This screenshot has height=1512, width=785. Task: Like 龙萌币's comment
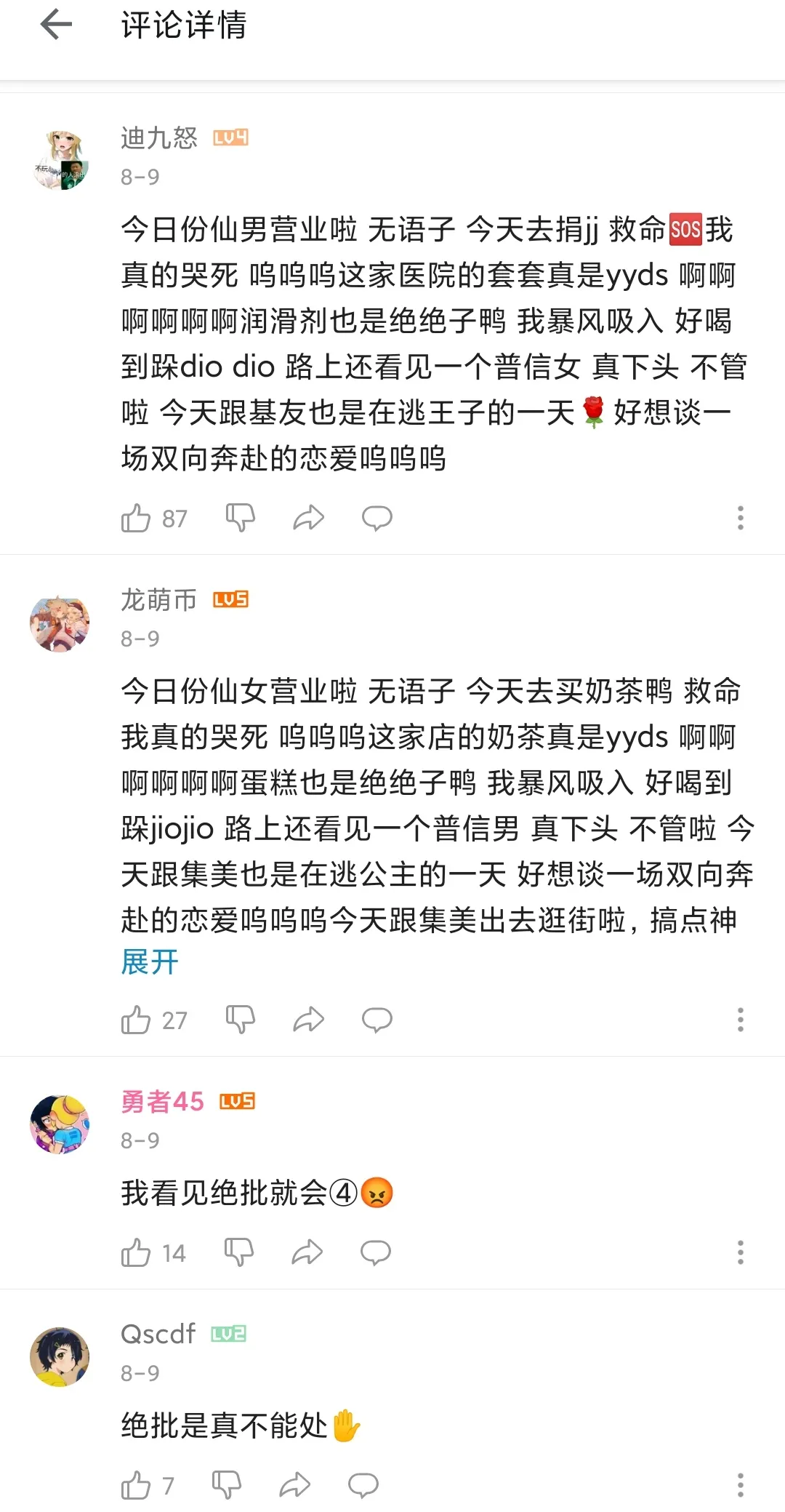coord(136,1020)
